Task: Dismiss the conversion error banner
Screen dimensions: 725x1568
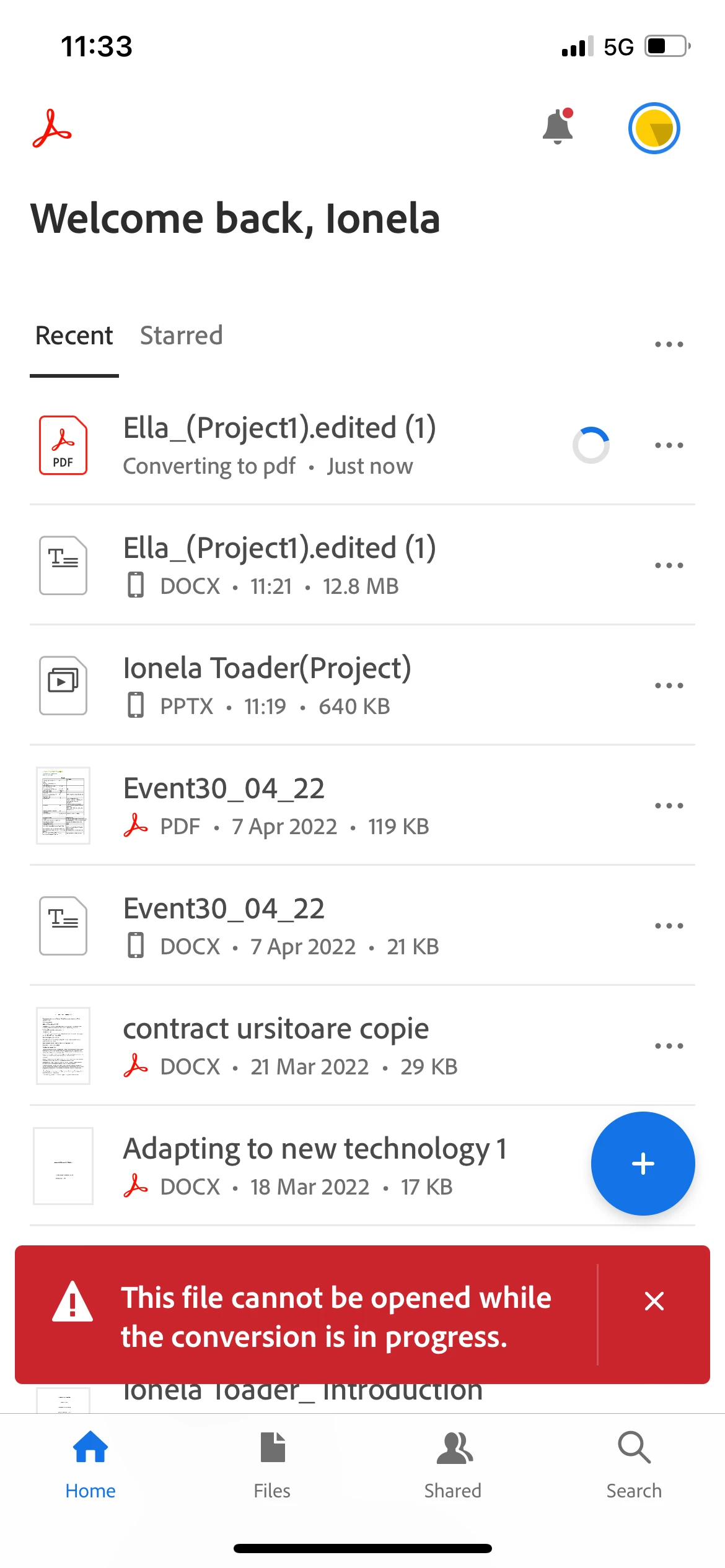Action: point(654,1301)
